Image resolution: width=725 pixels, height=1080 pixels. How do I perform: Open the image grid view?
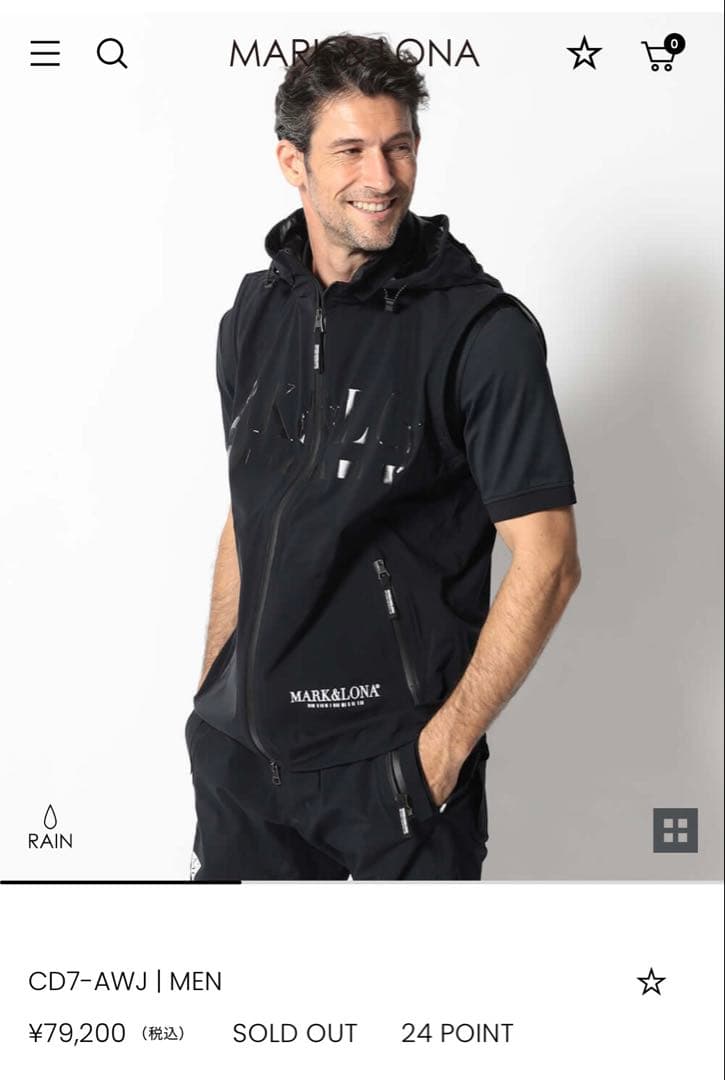(x=675, y=830)
